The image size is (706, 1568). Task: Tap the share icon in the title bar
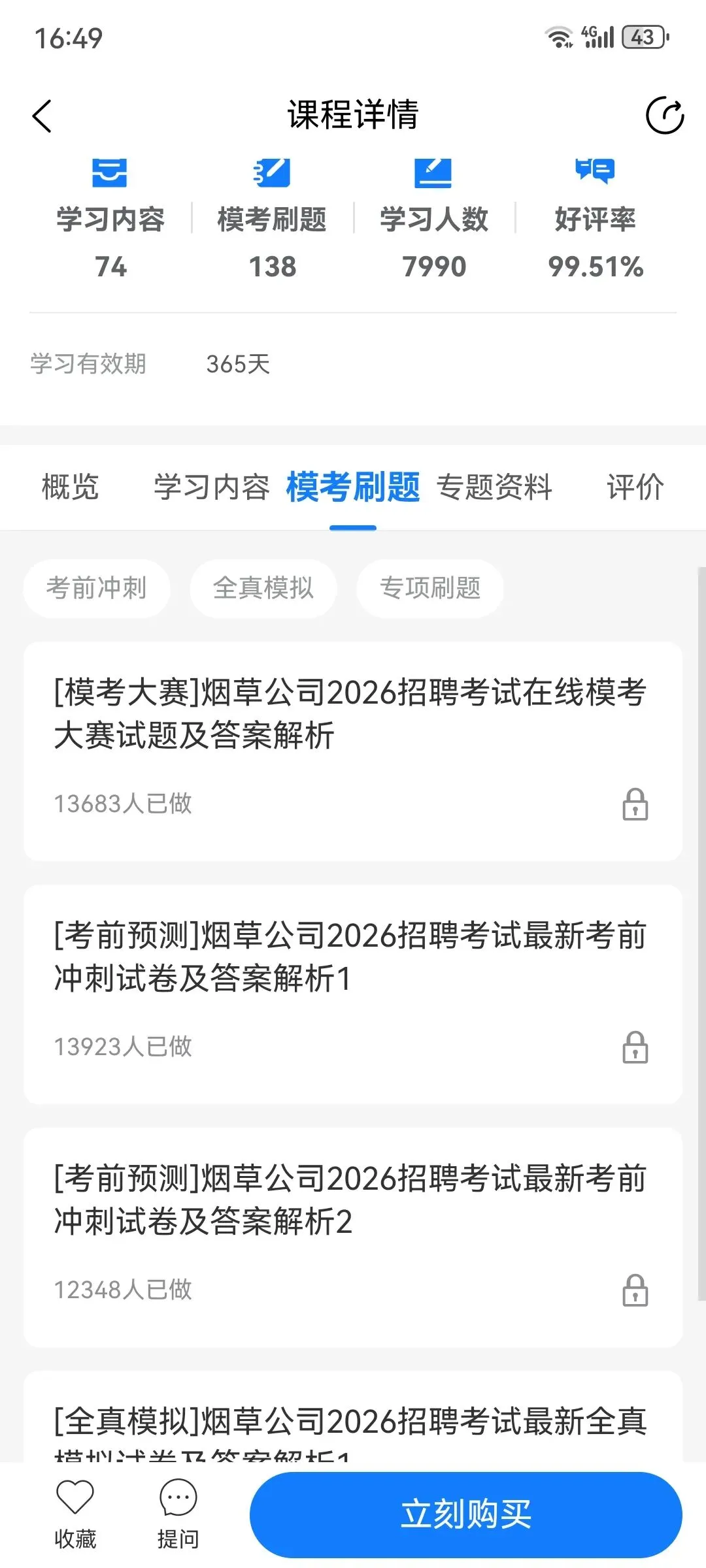click(665, 116)
